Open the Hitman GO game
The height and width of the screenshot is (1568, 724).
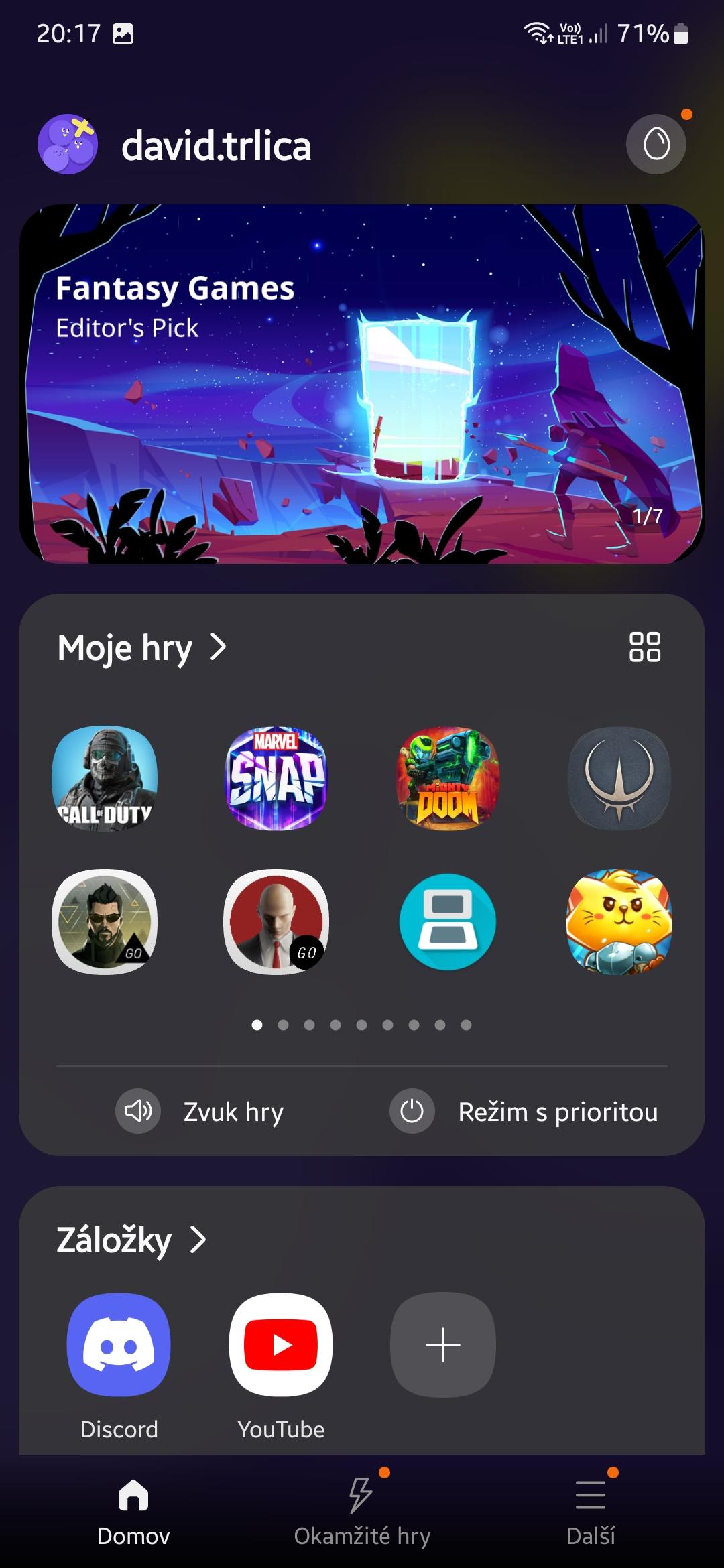(276, 922)
